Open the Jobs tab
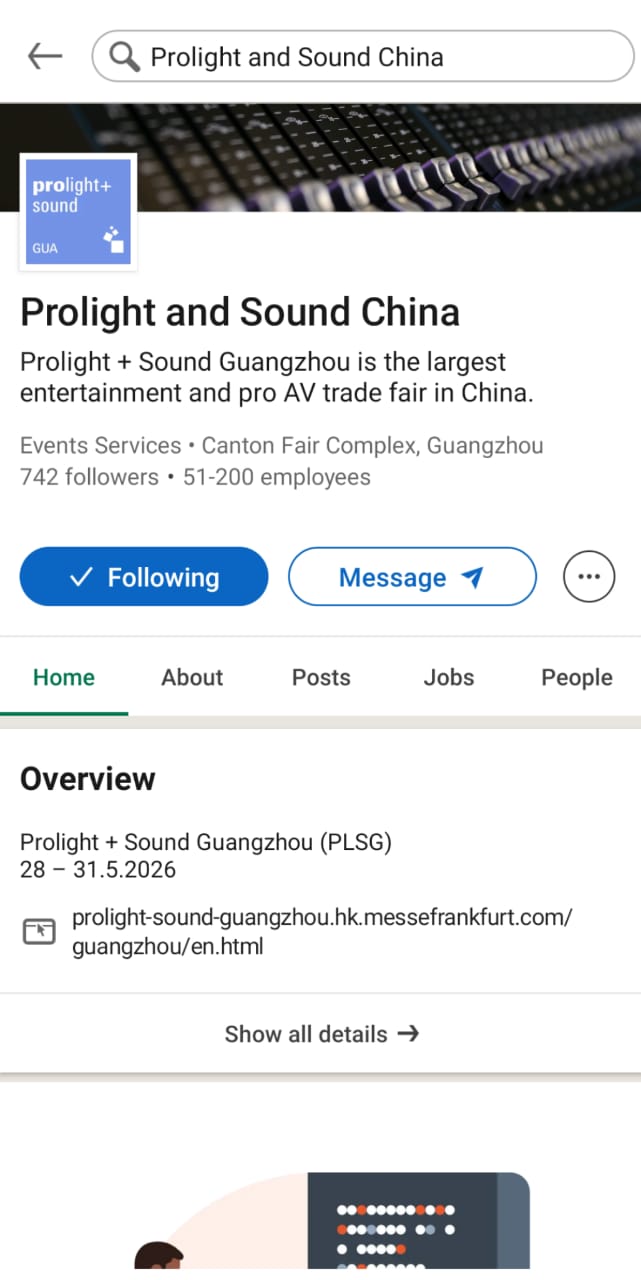The image size is (641, 1280). pyautogui.click(x=449, y=677)
